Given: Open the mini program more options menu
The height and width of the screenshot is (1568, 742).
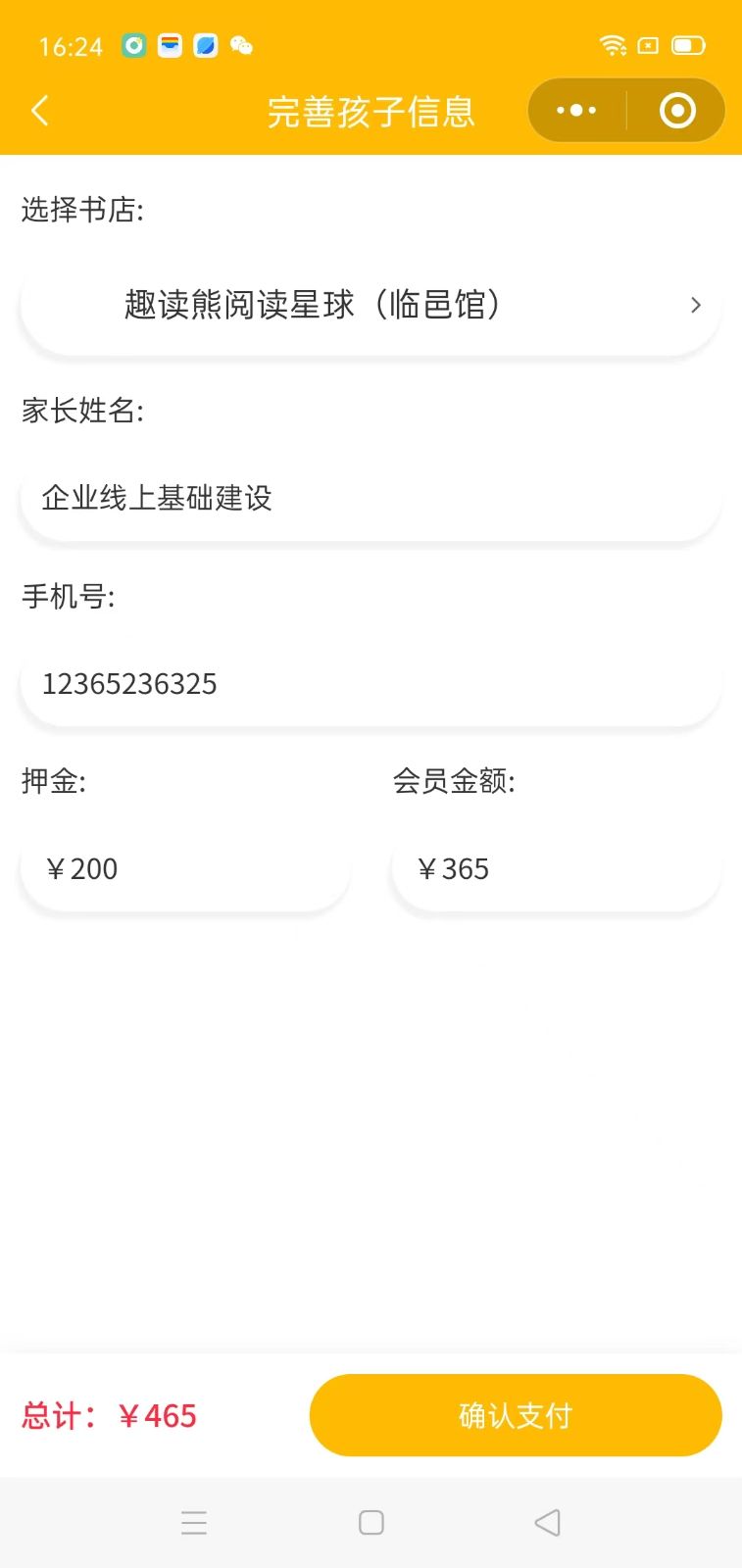Looking at the screenshot, I should [x=576, y=111].
